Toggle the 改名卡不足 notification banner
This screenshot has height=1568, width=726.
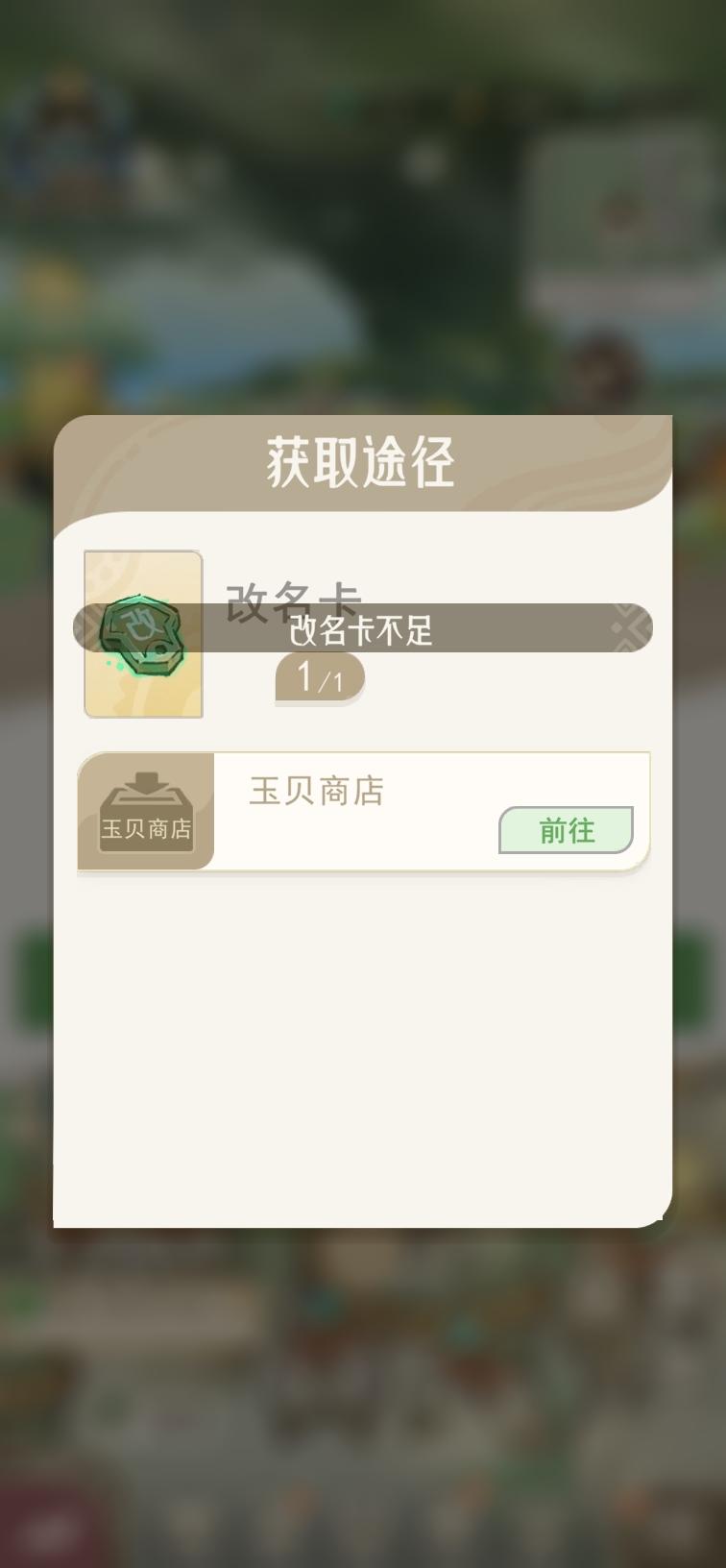point(360,628)
